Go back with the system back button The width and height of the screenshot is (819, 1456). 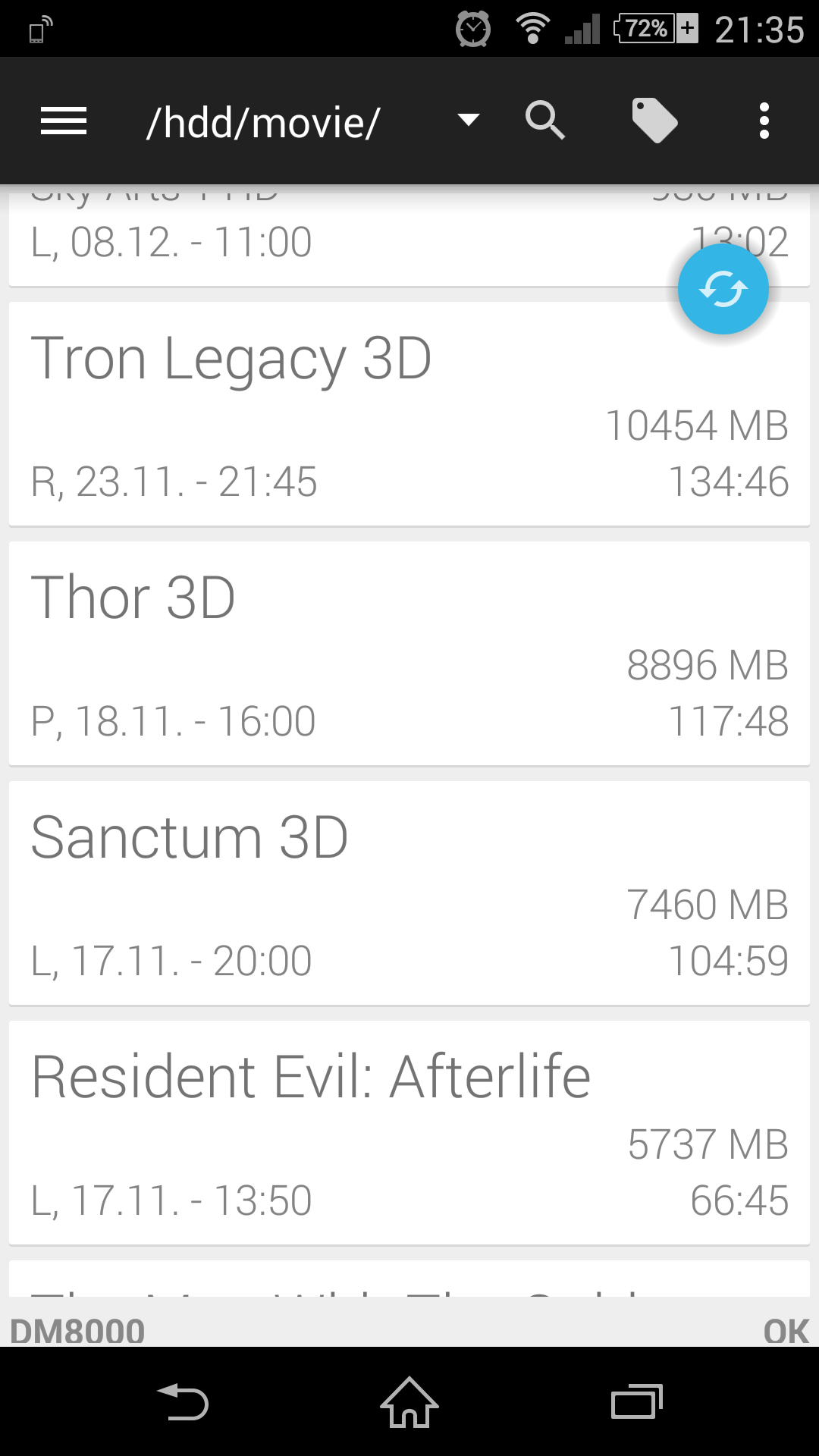(x=183, y=1402)
